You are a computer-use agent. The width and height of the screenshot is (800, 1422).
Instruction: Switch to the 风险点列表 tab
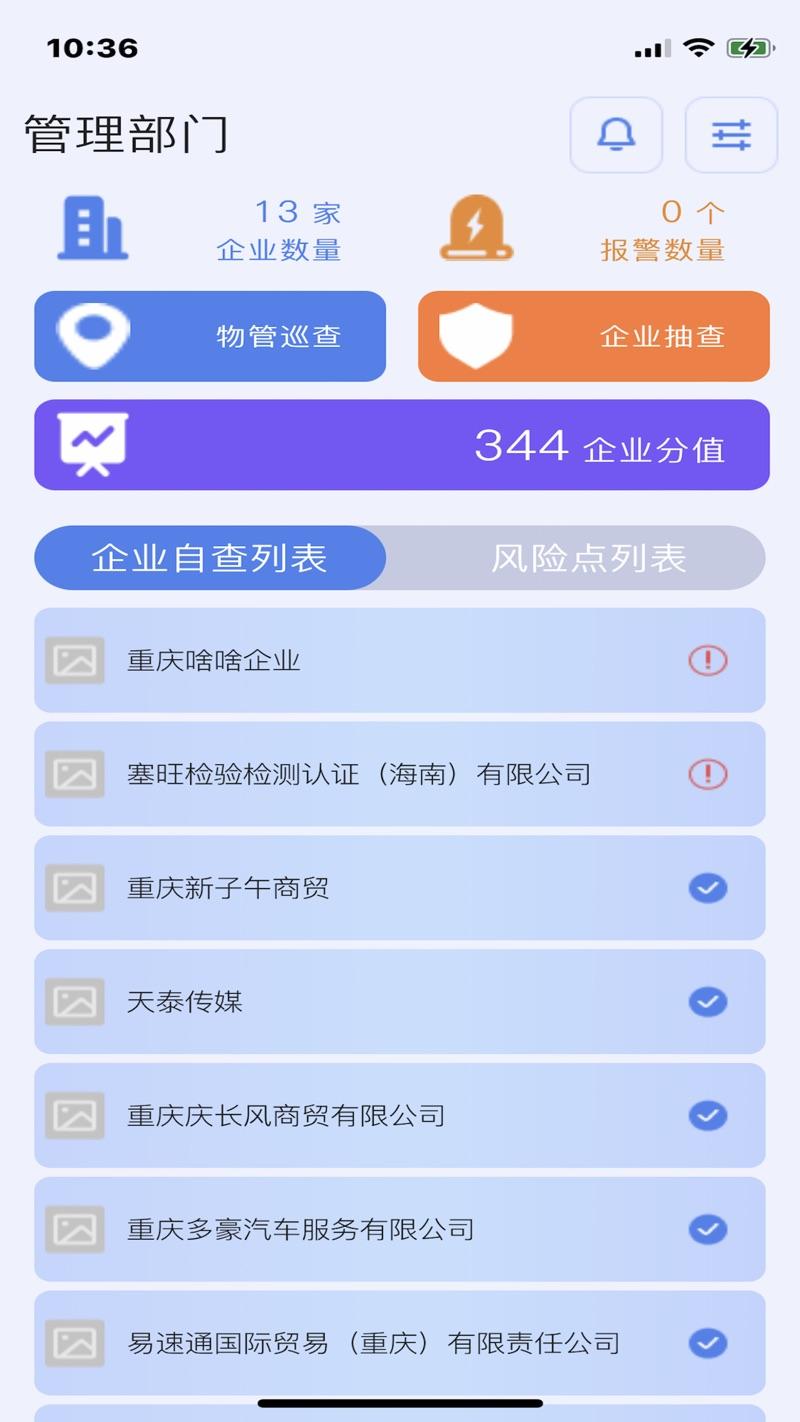[590, 558]
